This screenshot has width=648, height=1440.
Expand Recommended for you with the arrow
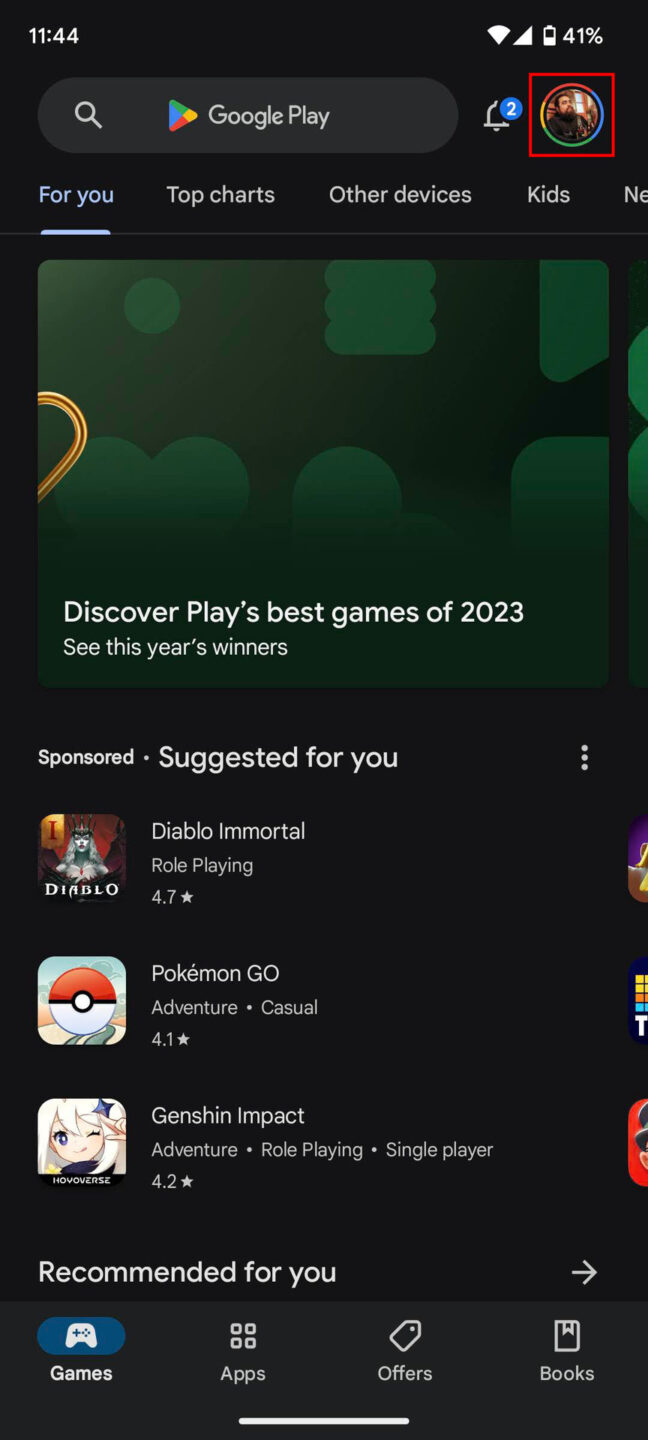click(x=584, y=1272)
